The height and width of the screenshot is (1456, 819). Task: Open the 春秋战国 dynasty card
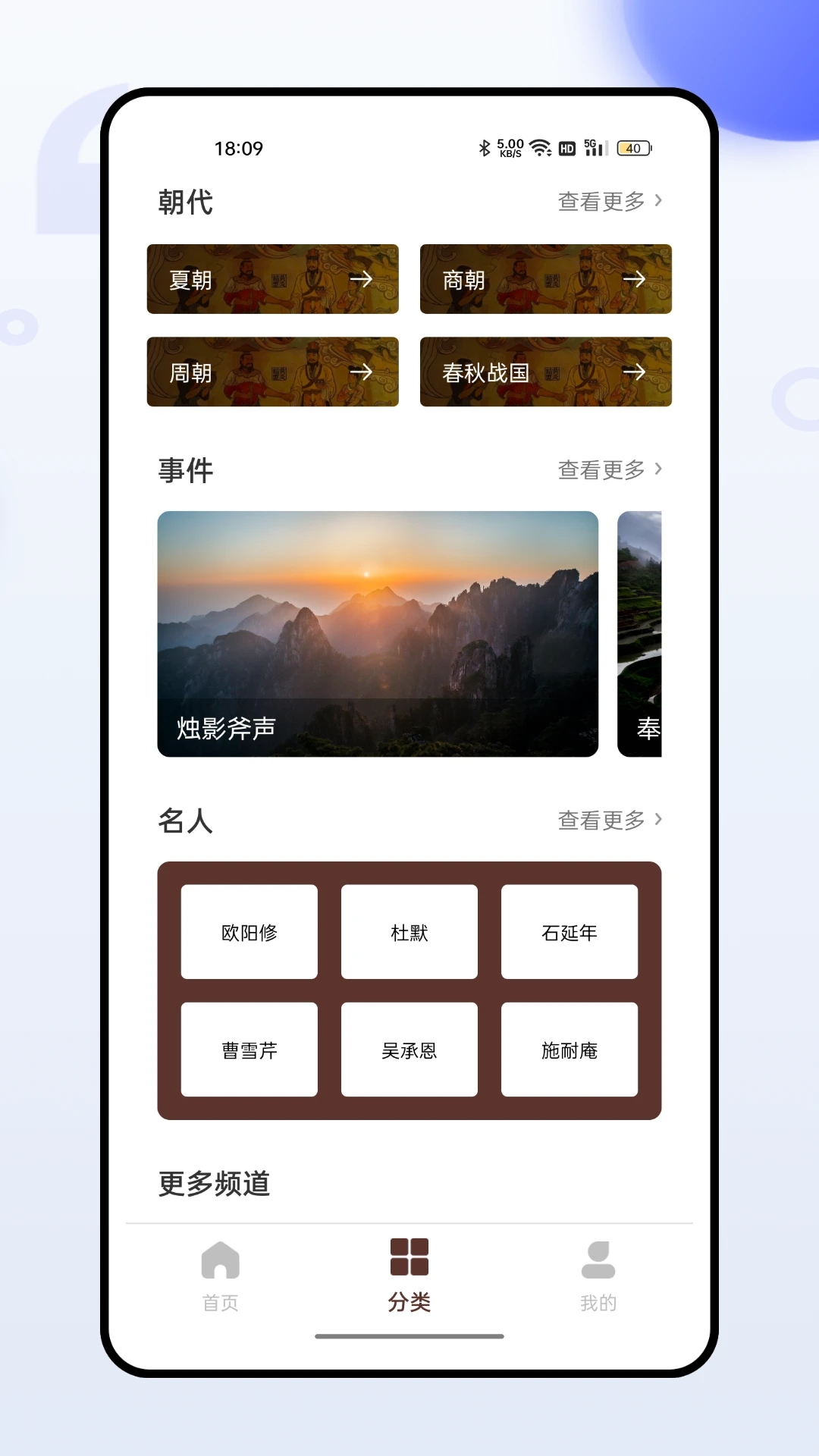click(x=545, y=372)
